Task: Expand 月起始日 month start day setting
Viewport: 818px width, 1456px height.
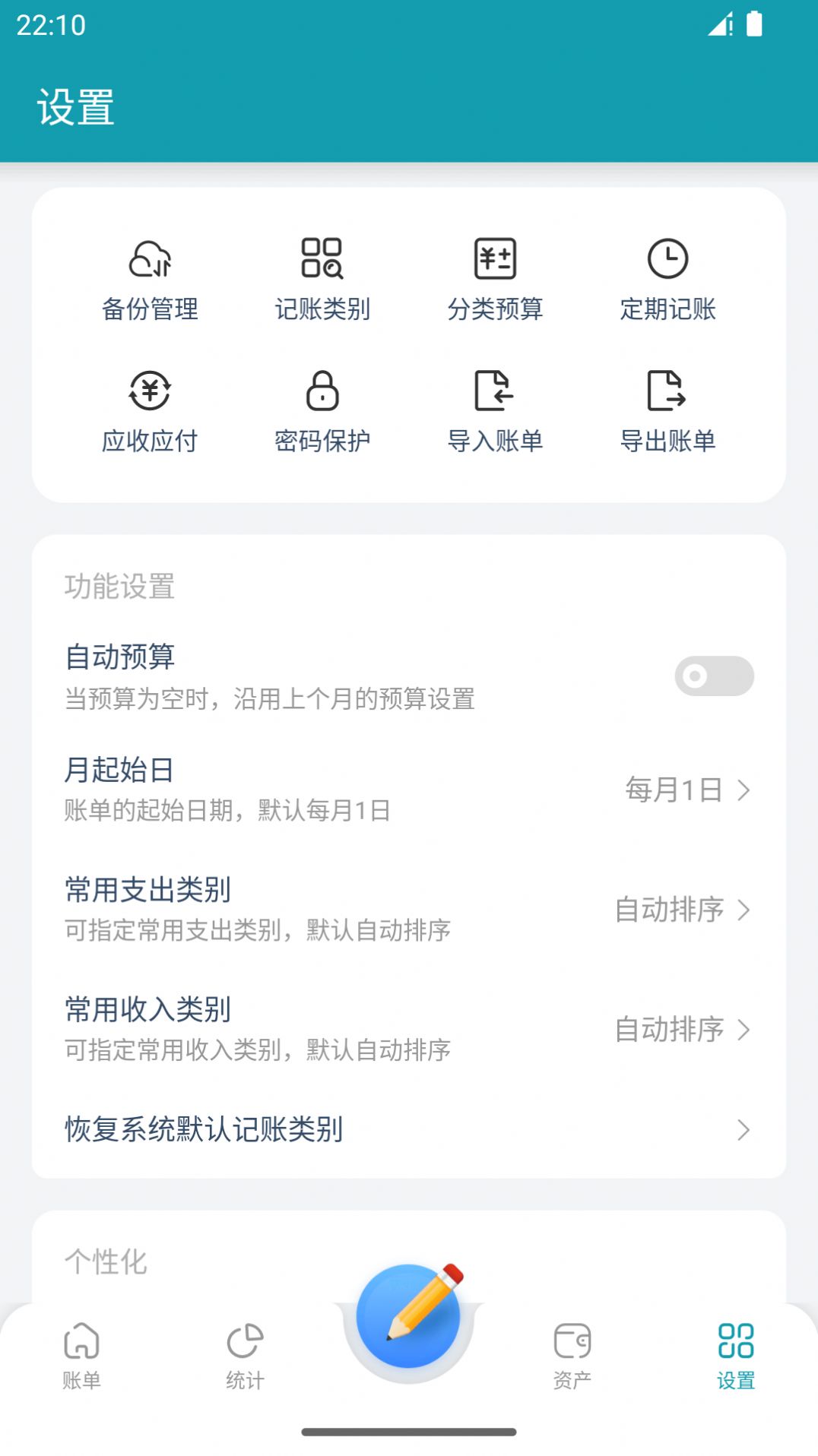Action: 409,790
